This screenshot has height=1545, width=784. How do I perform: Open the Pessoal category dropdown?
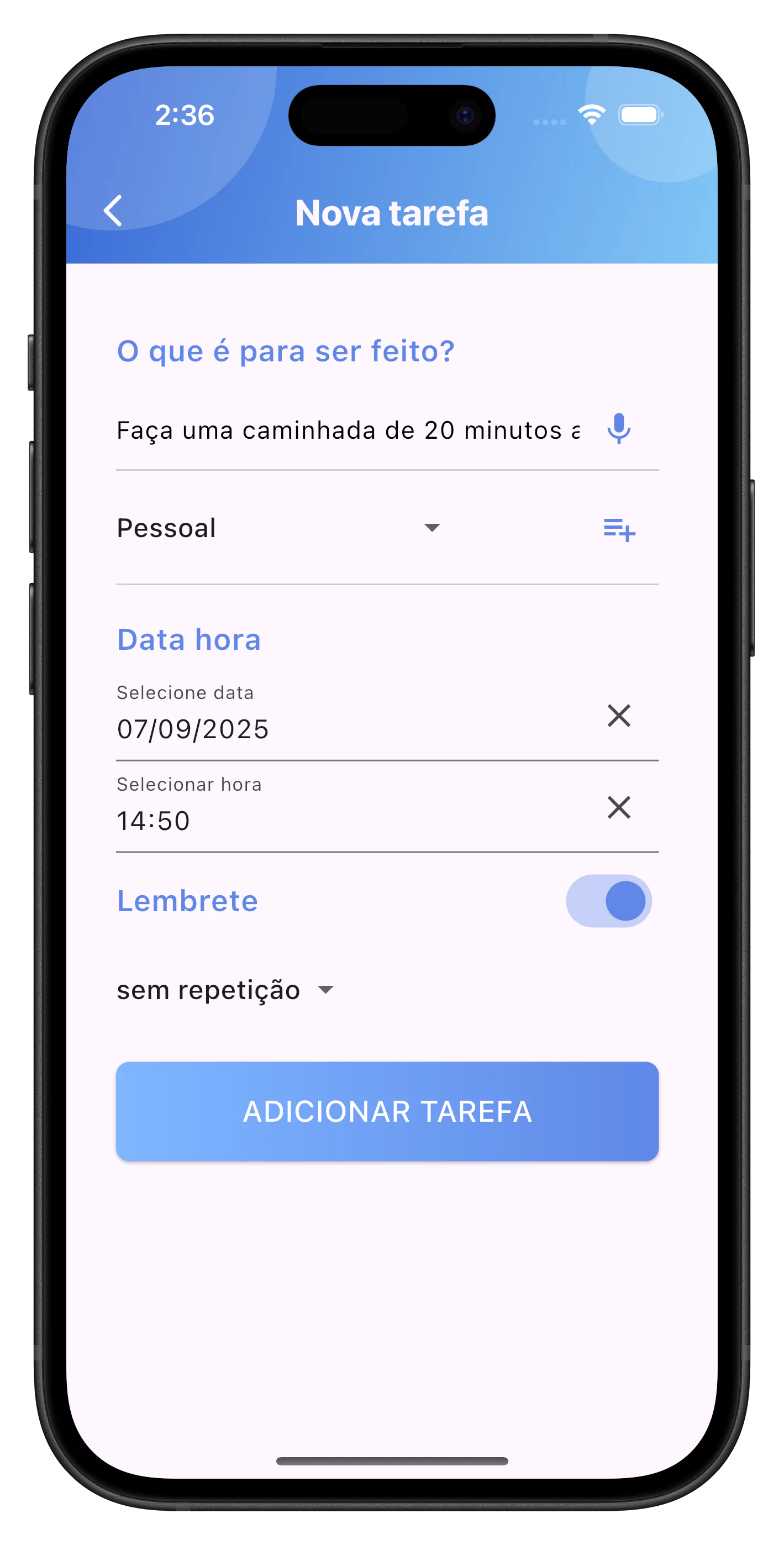pyautogui.click(x=433, y=528)
